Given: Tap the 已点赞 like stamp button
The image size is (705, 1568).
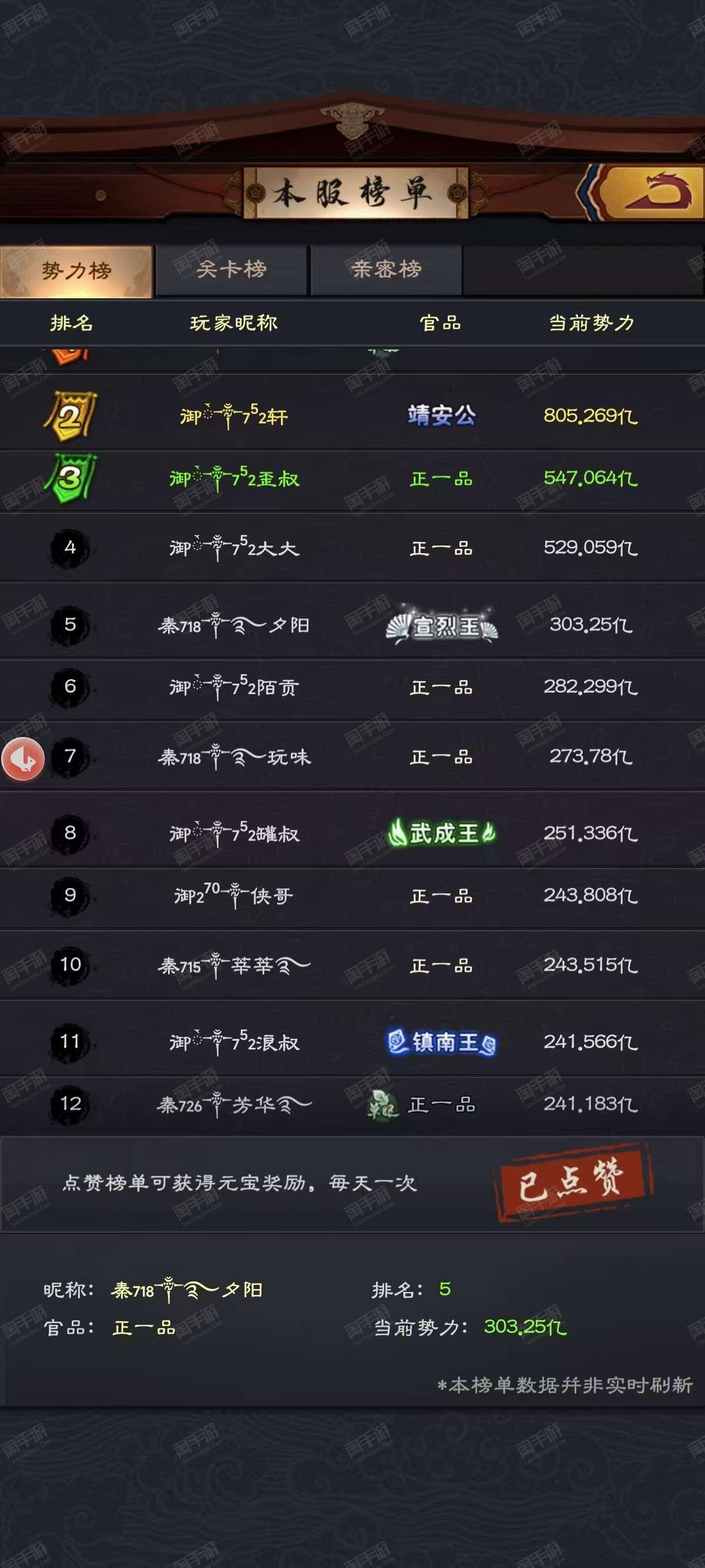Looking at the screenshot, I should click(573, 1184).
